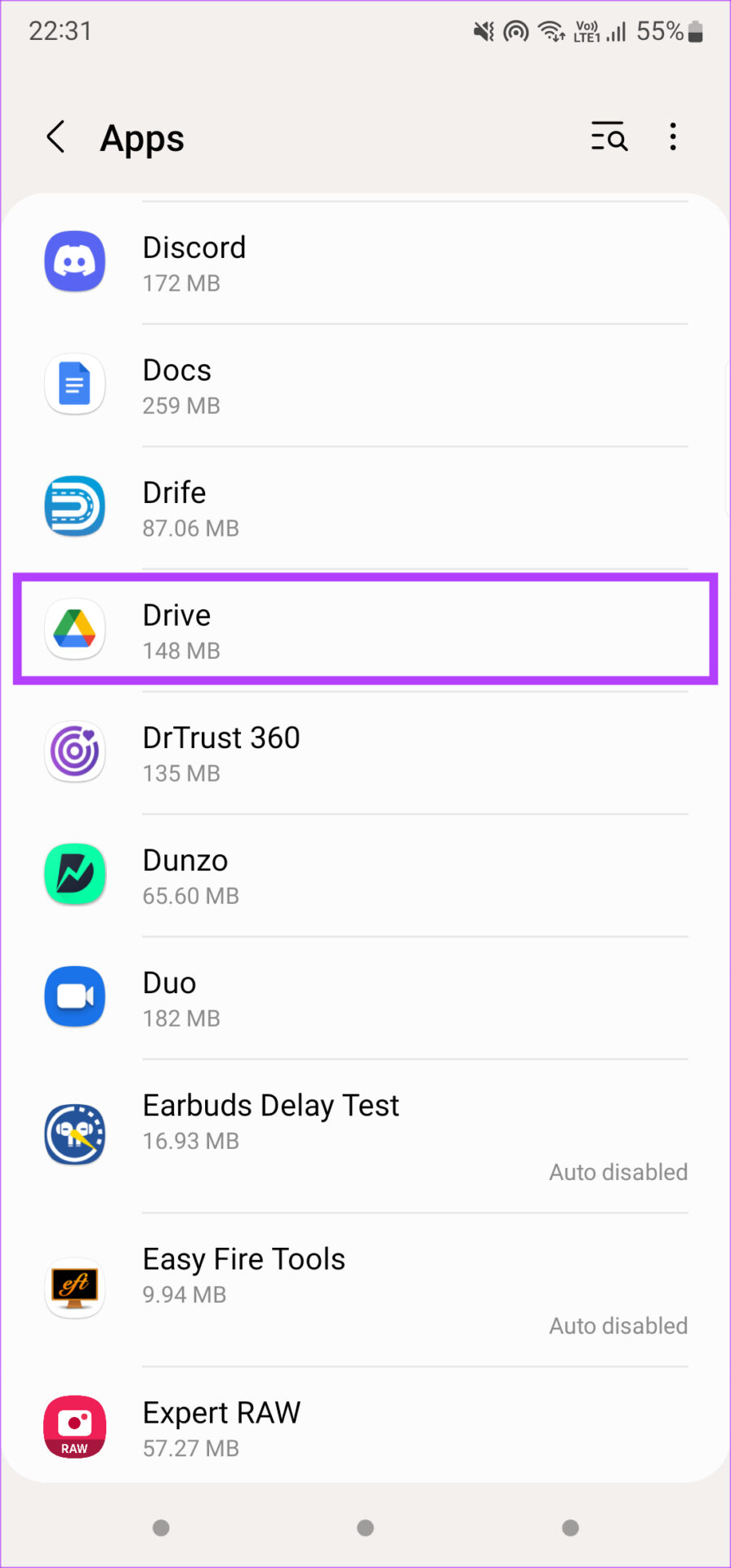The image size is (731, 1568).
Task: Select the Drife app entry
Action: click(x=365, y=508)
